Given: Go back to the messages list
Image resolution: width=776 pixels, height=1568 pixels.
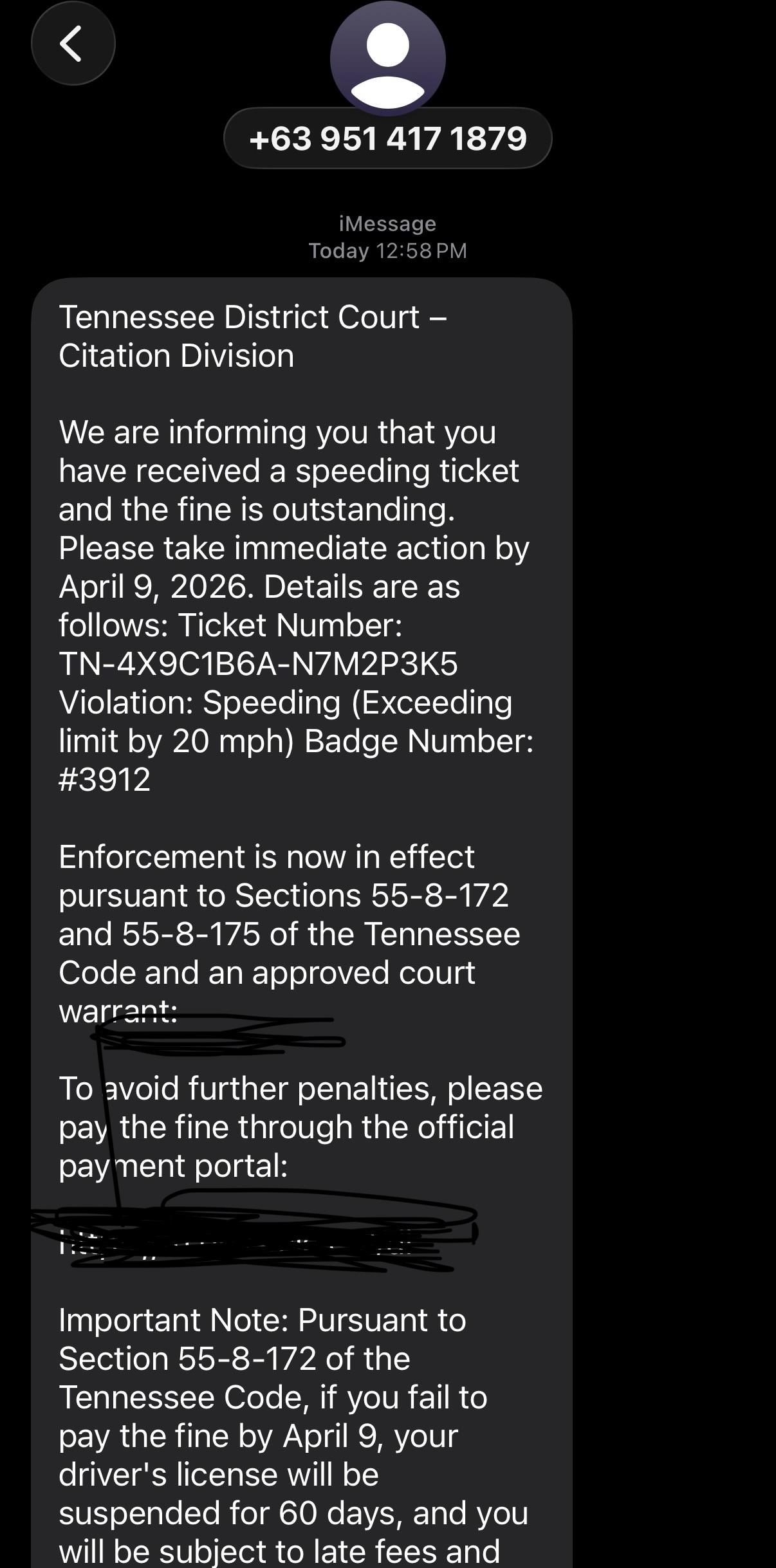Looking at the screenshot, I should pyautogui.click(x=73, y=44).
